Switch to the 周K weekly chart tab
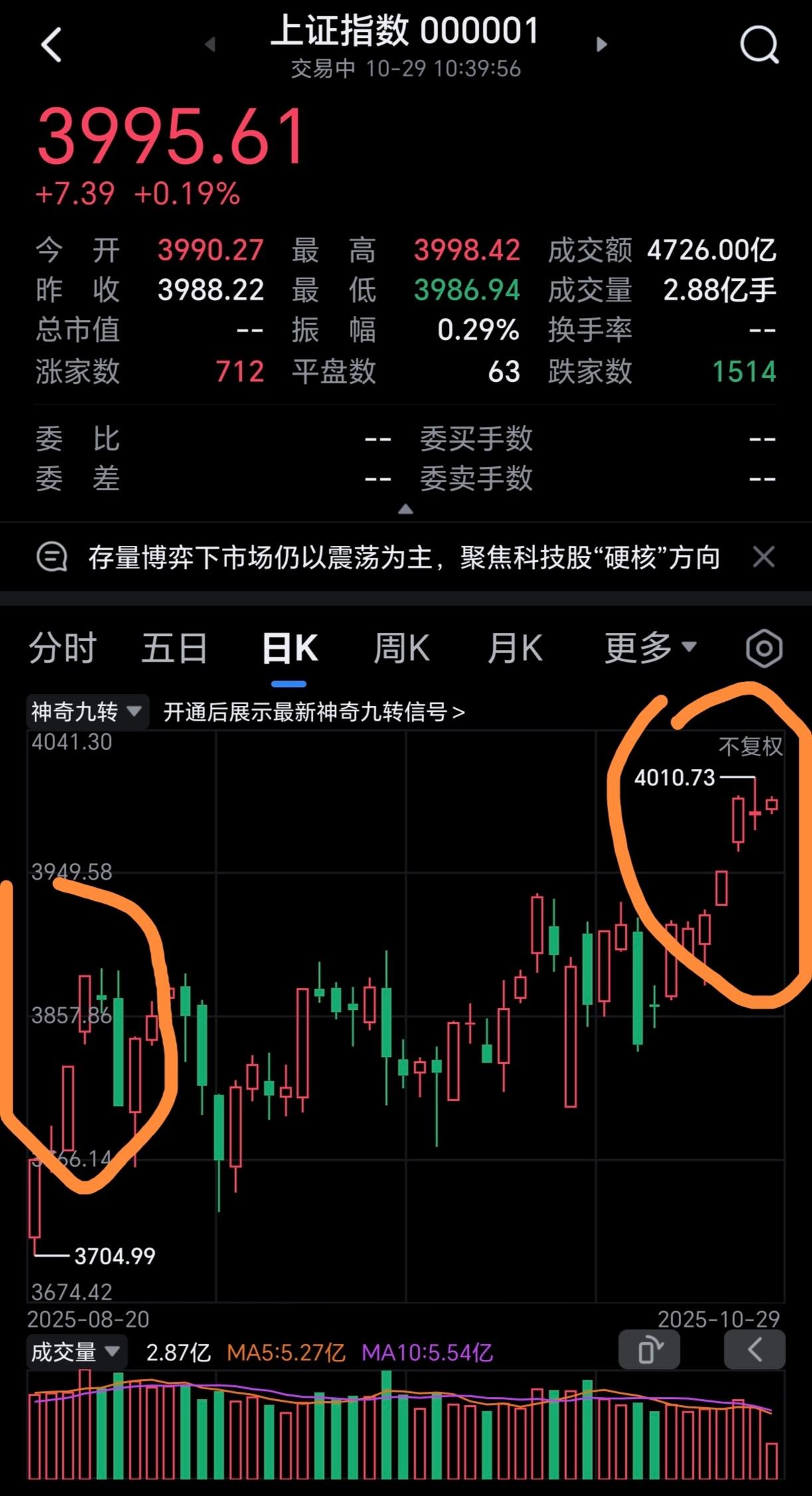This screenshot has width=812, height=1496. [402, 648]
